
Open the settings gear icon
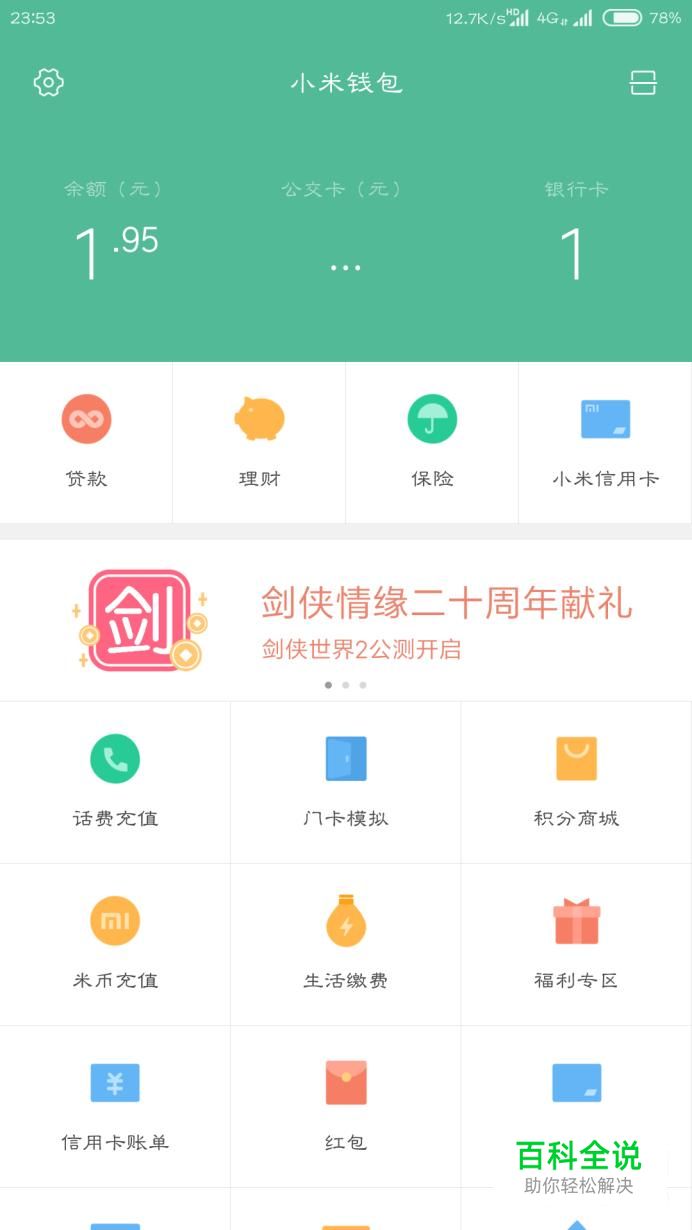coord(48,82)
